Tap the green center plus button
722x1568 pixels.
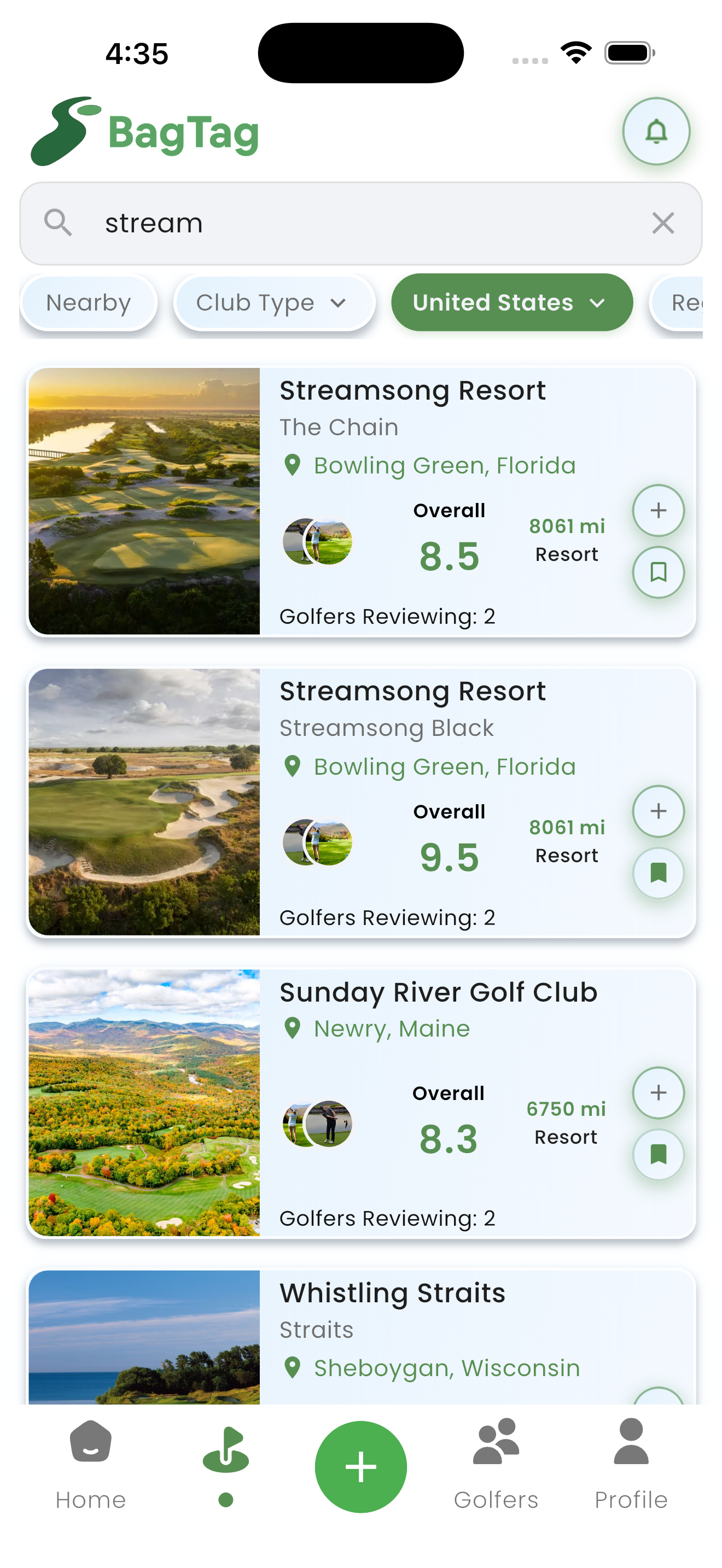tap(360, 1466)
